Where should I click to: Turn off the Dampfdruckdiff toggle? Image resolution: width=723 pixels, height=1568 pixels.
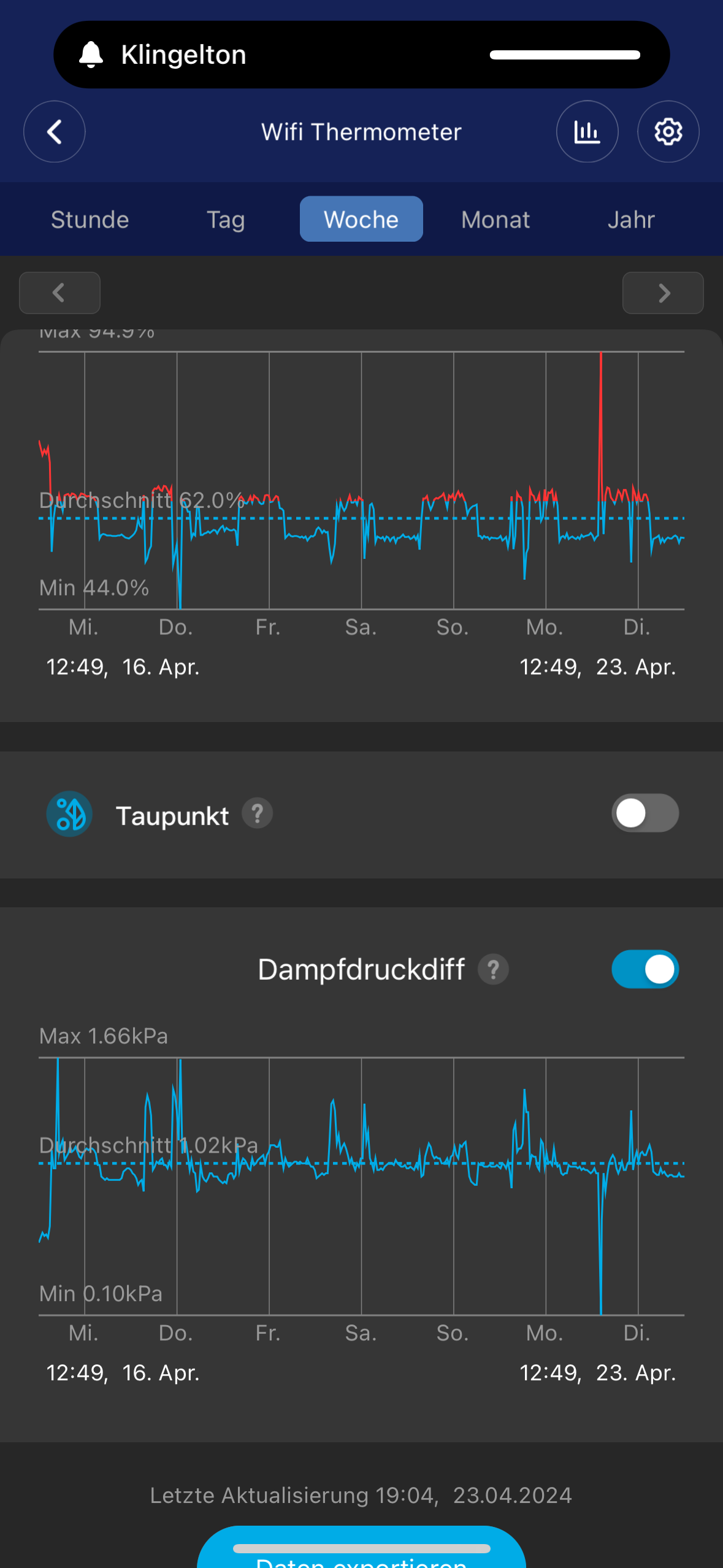(645, 969)
